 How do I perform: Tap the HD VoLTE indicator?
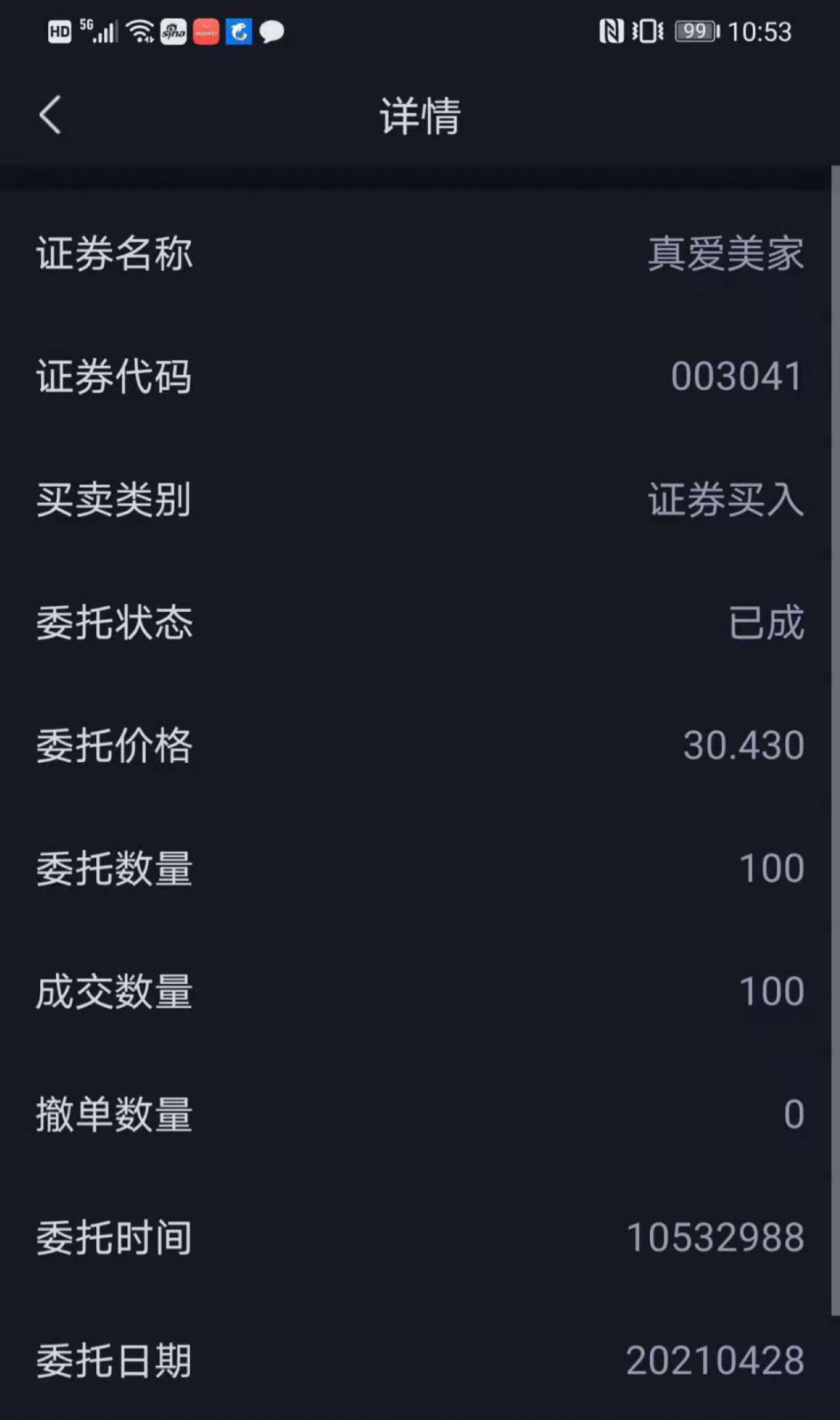pyautogui.click(x=58, y=32)
